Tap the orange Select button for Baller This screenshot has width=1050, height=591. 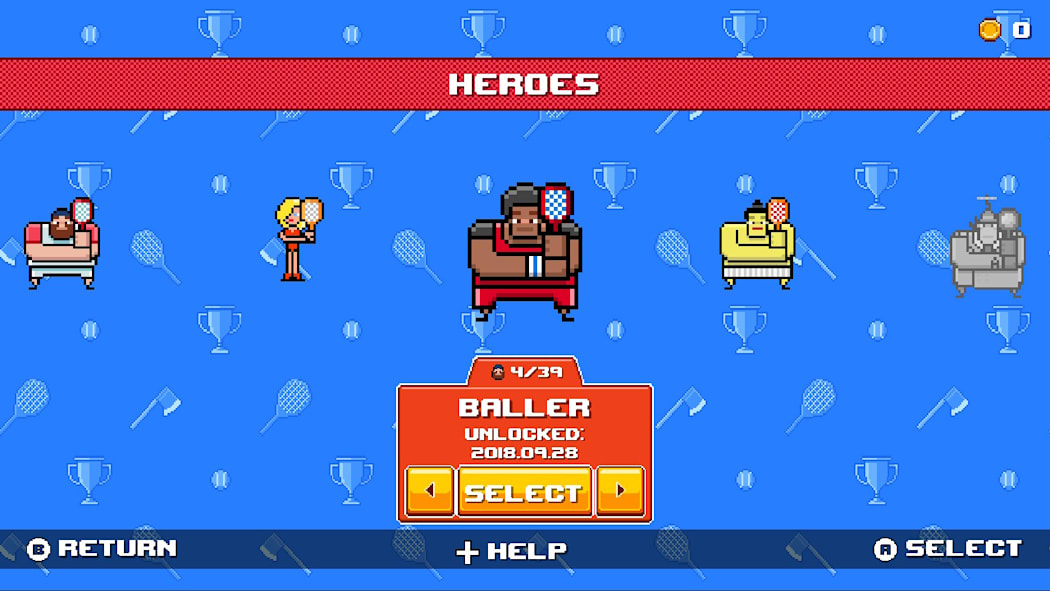tap(524, 492)
